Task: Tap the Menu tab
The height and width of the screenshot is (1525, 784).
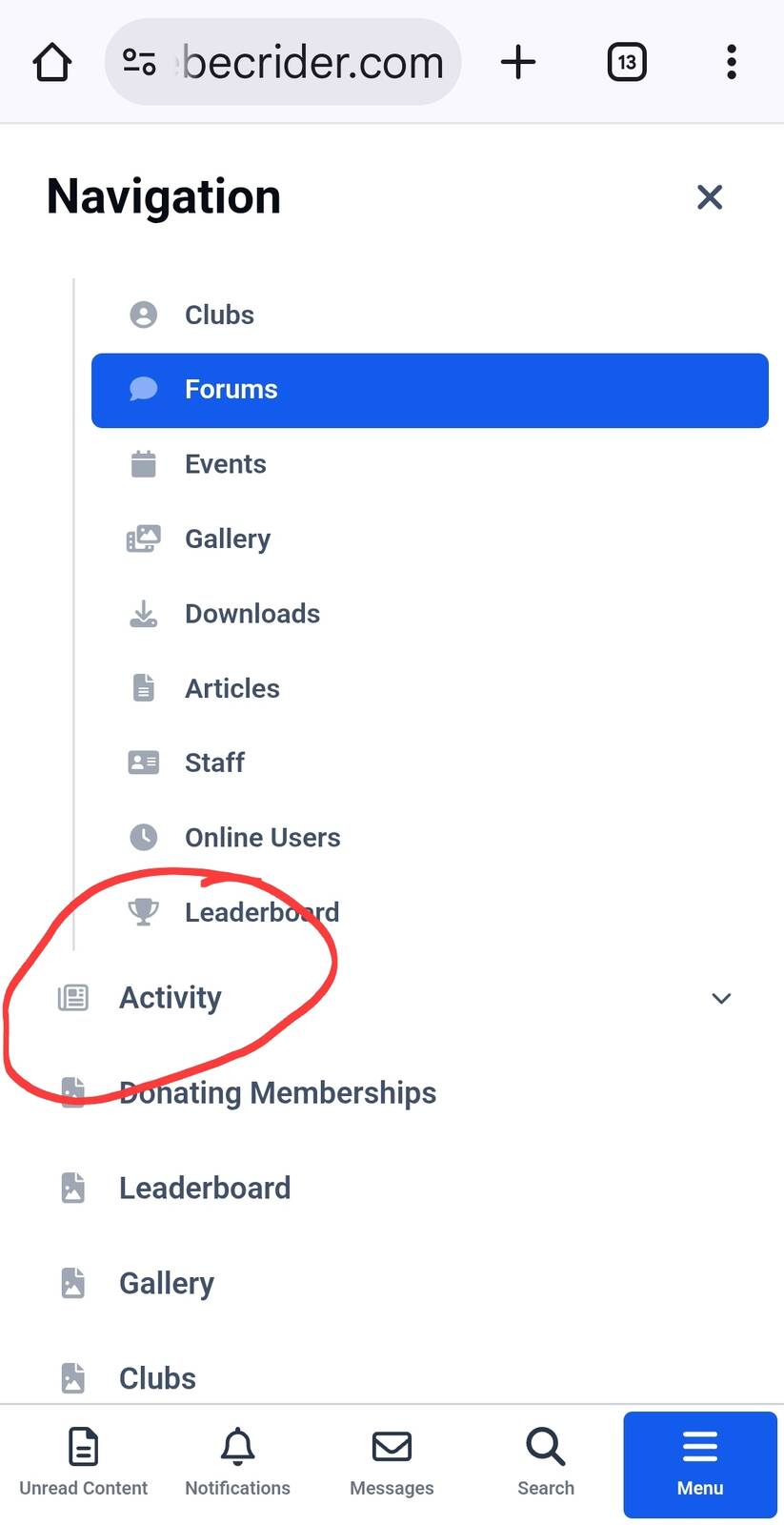Action: pos(700,1464)
